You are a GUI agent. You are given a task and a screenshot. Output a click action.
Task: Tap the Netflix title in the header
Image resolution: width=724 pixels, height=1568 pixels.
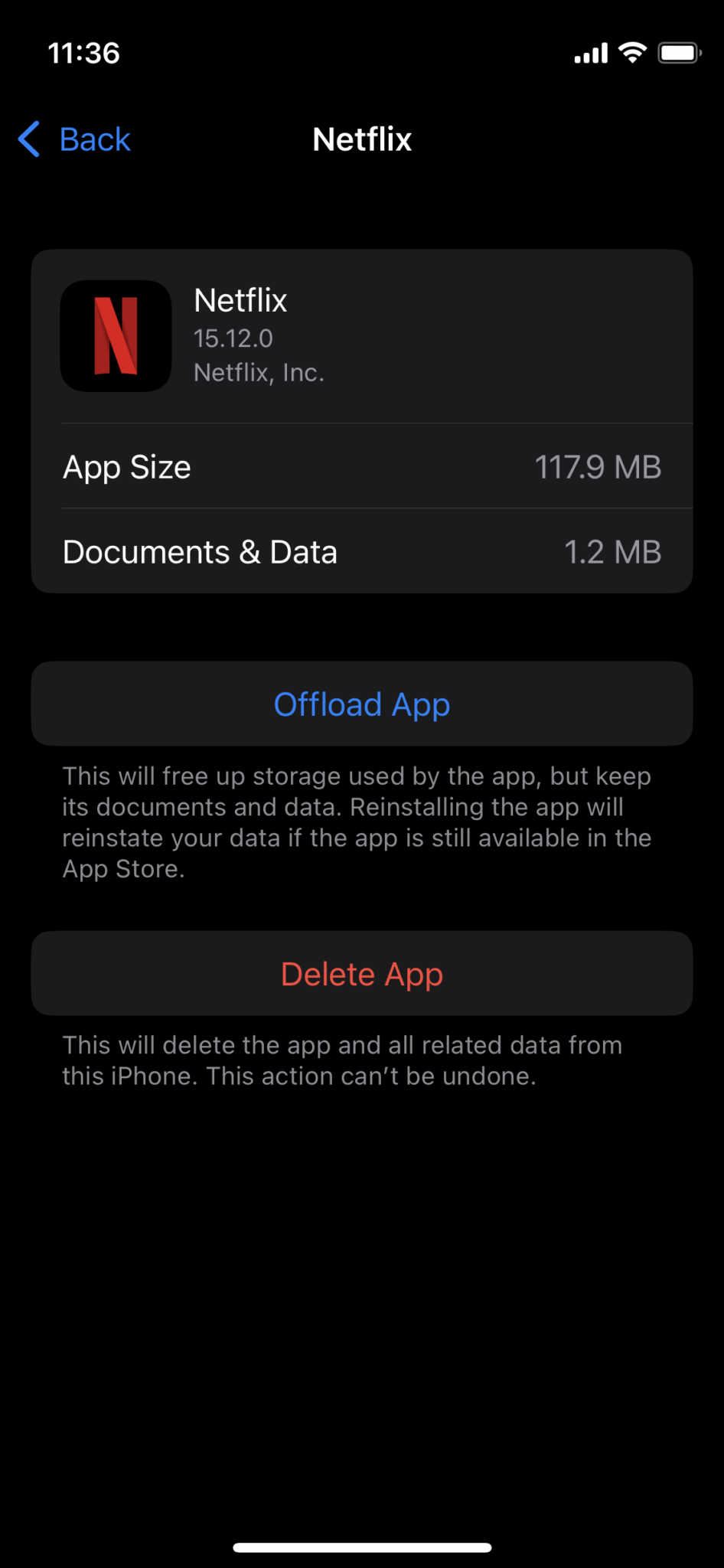point(361,139)
